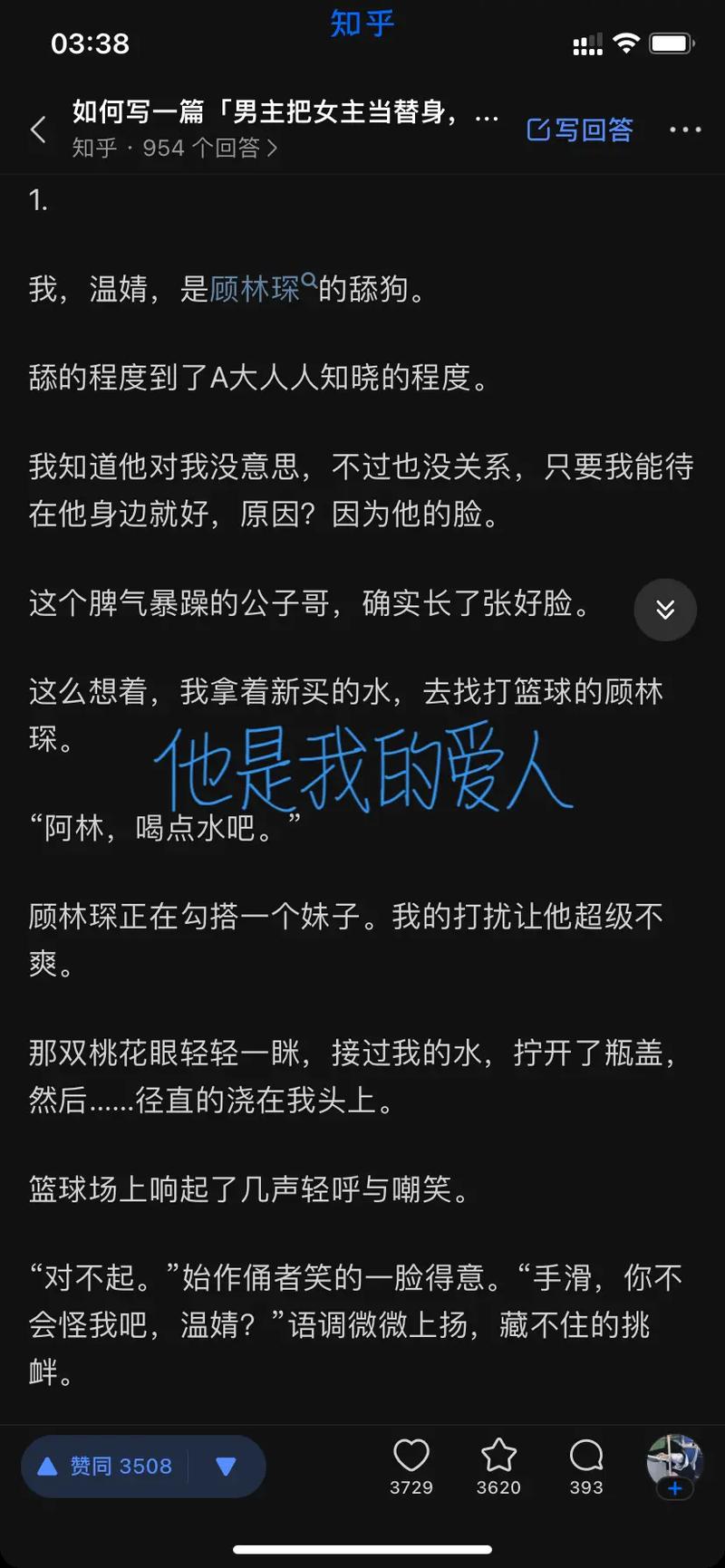Open the 393 comments

(x=585, y=1457)
